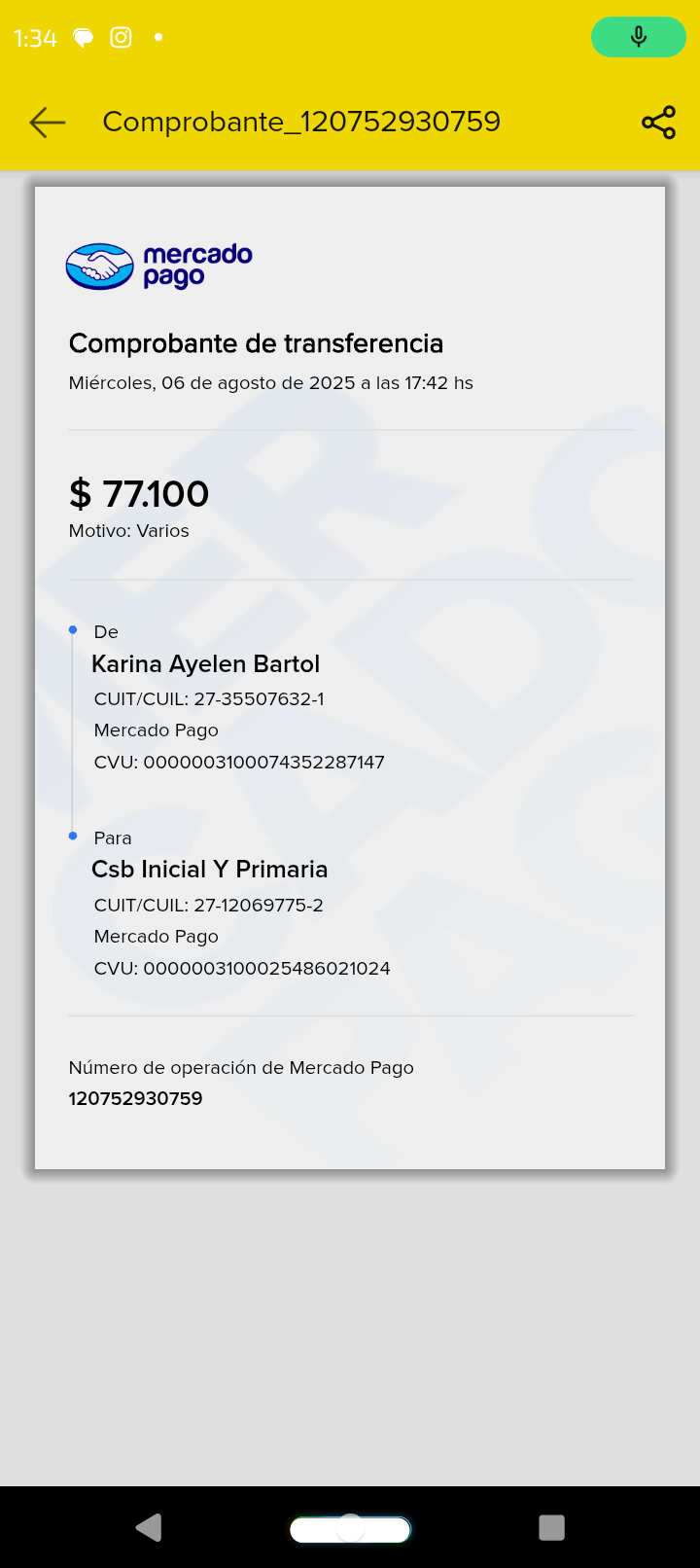The image size is (700, 1568).
Task: Tap the system back button
Action: 149,1527
